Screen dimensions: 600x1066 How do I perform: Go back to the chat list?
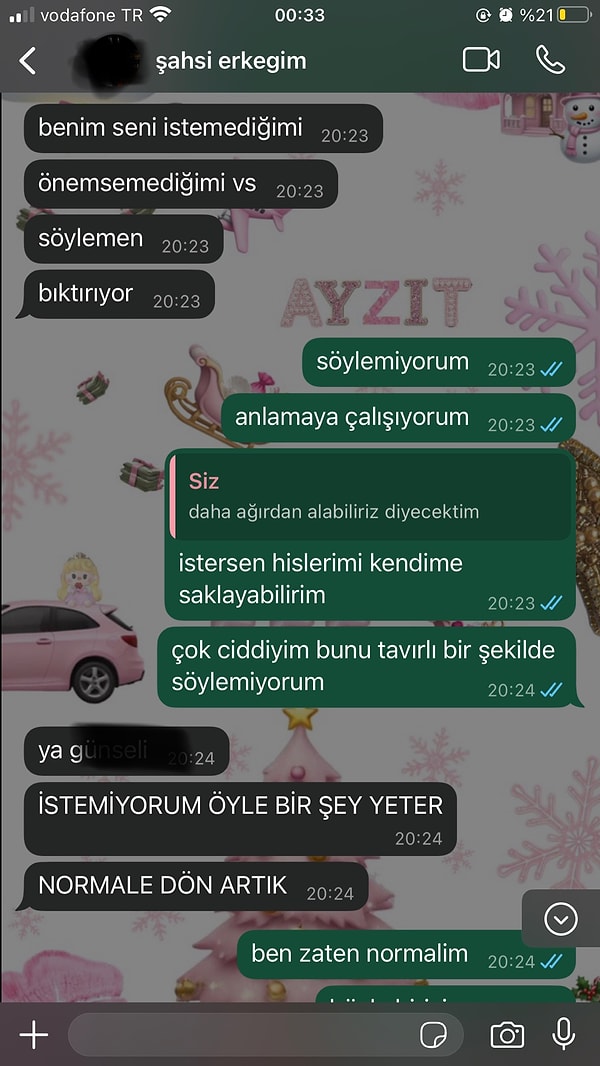tap(28, 61)
